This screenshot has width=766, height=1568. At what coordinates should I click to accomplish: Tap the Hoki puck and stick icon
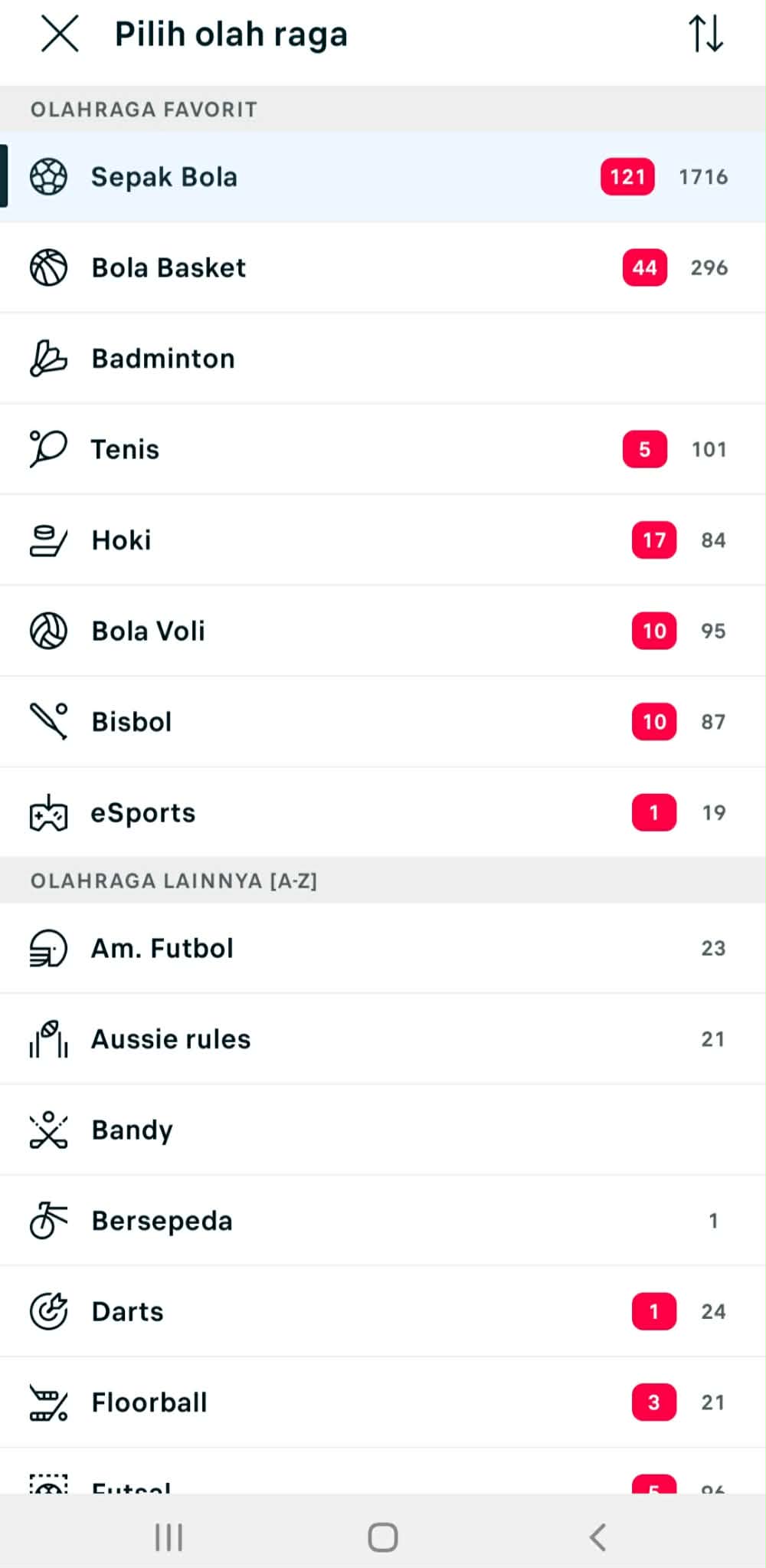49,540
